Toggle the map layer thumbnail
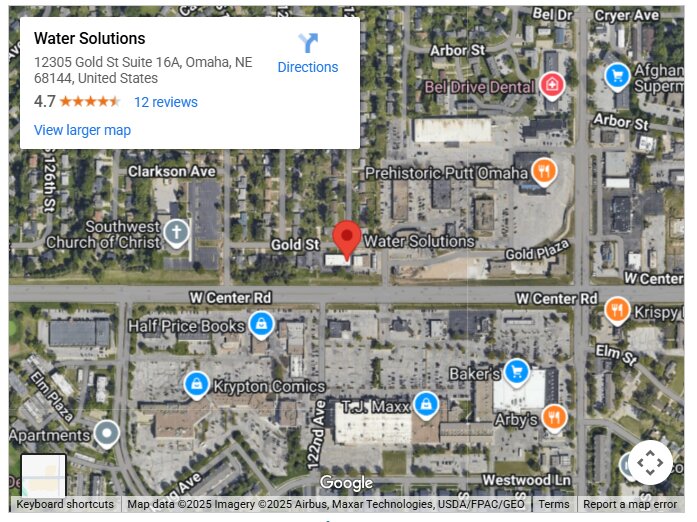The height and width of the screenshot is (522, 697). click(43, 476)
